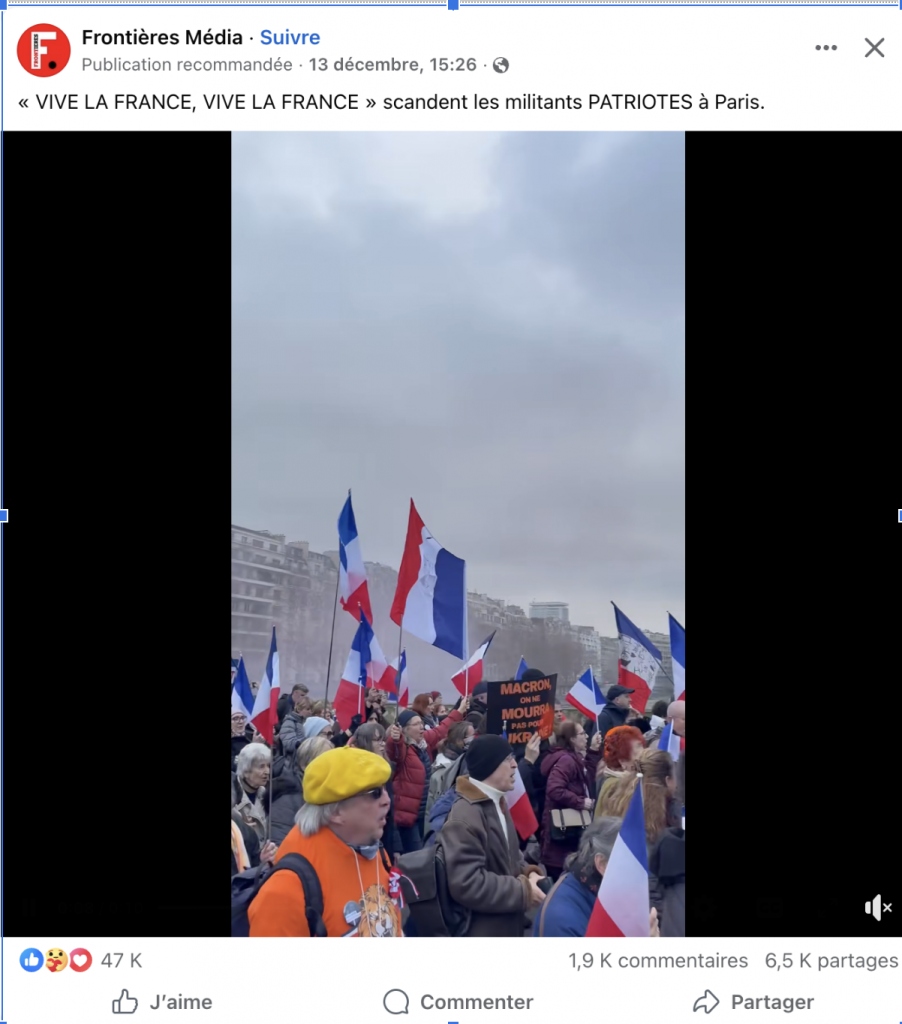Like the post with J'aime
902x1024 pixels.
(x=162, y=1002)
